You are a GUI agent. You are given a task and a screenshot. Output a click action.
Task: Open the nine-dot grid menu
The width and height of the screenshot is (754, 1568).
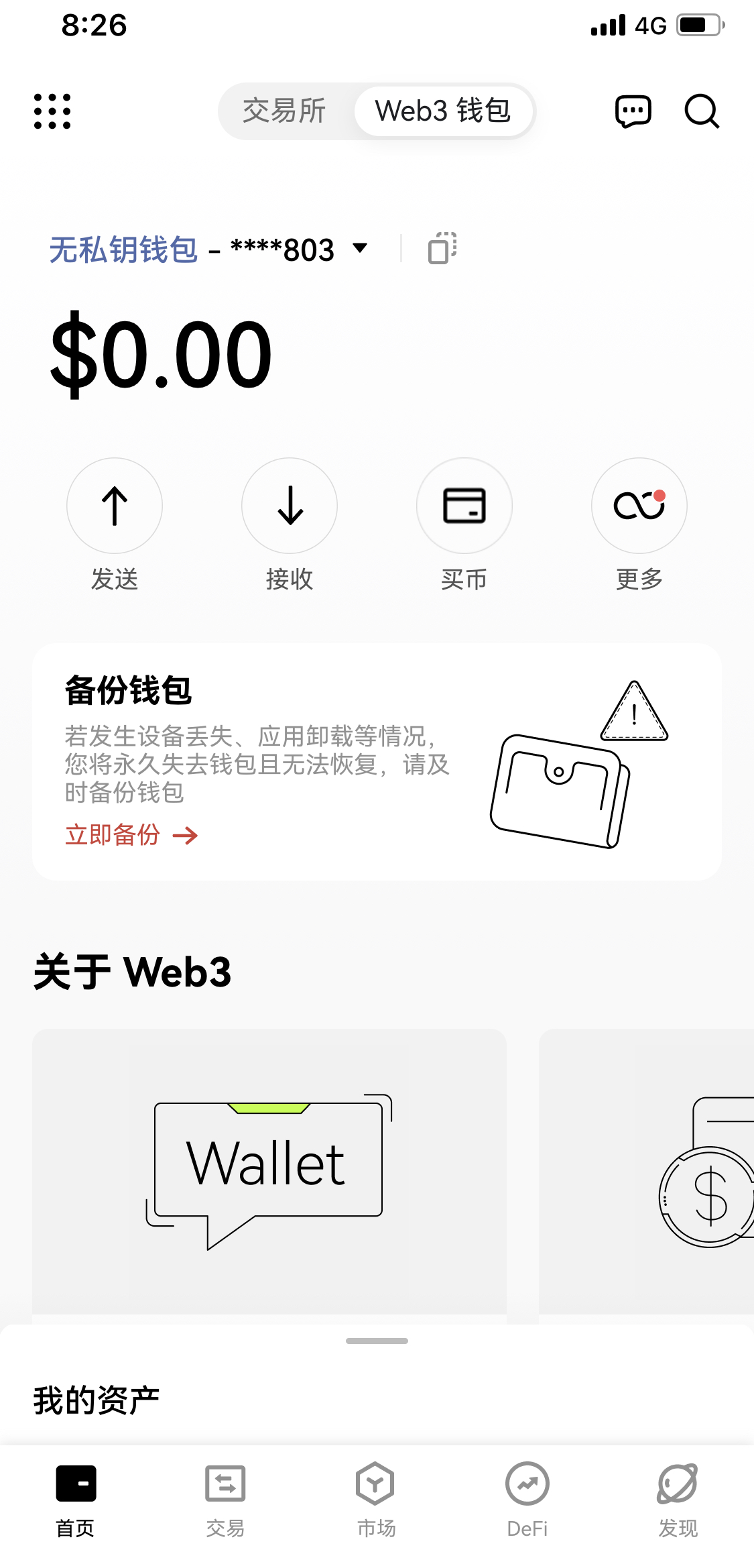pos(52,111)
